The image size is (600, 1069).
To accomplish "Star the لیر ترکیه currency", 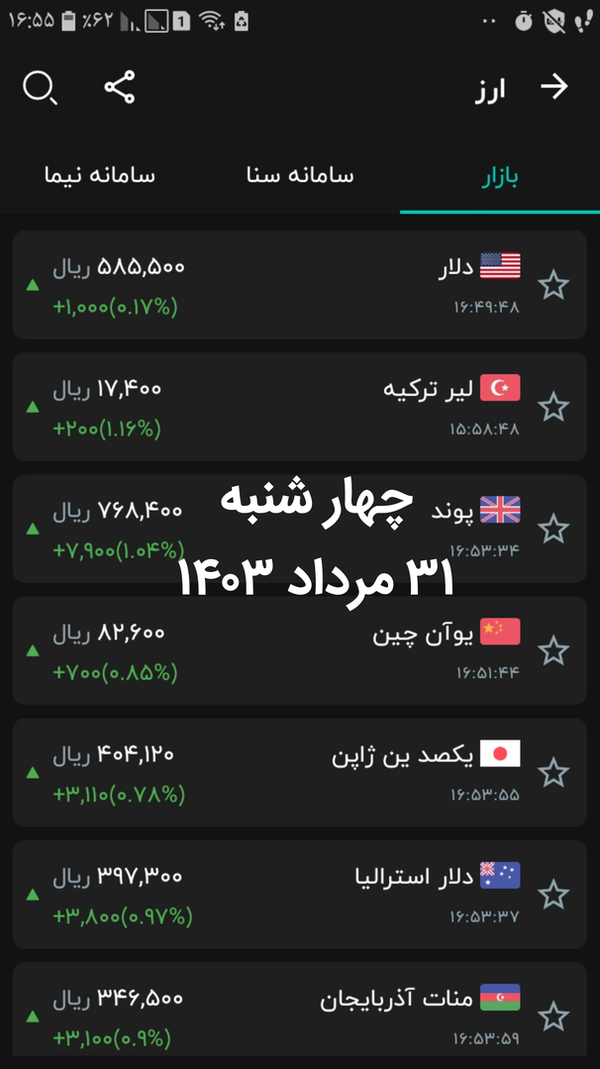I will click(x=553, y=407).
